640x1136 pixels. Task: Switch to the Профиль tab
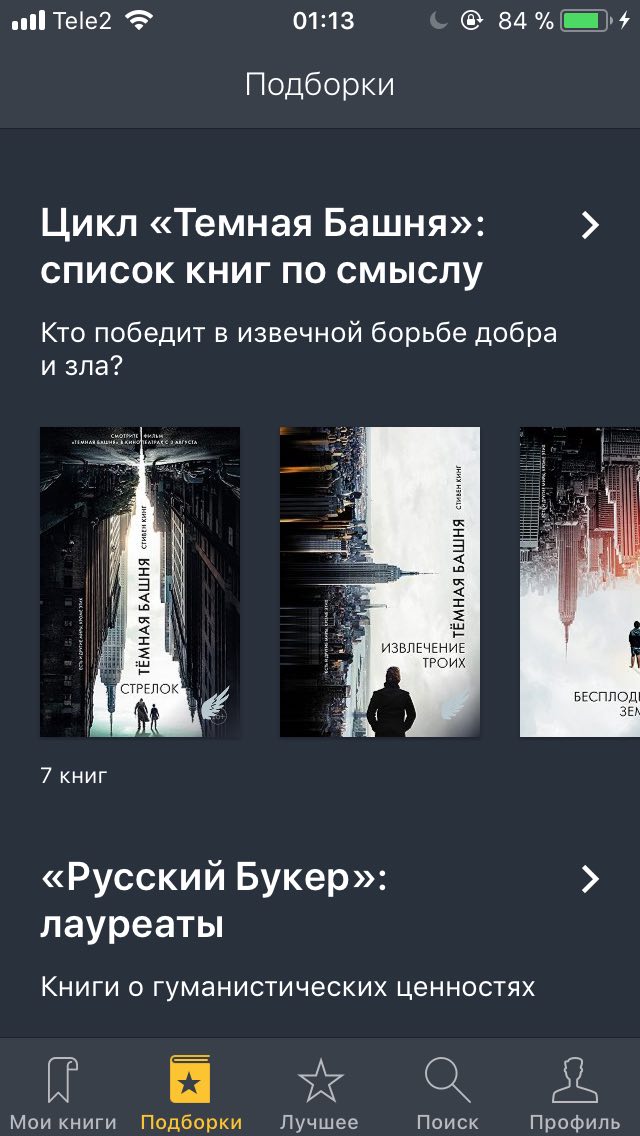[x=575, y=1093]
